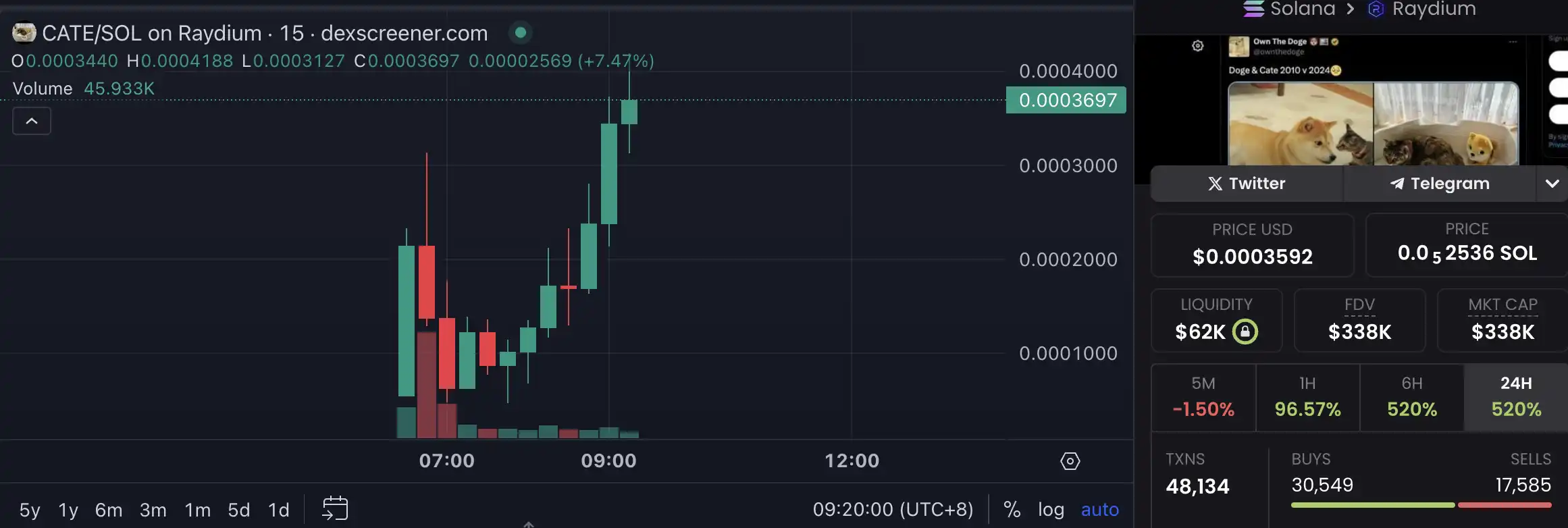Select the 1m time range
The image size is (1568, 528).
coord(198,510)
